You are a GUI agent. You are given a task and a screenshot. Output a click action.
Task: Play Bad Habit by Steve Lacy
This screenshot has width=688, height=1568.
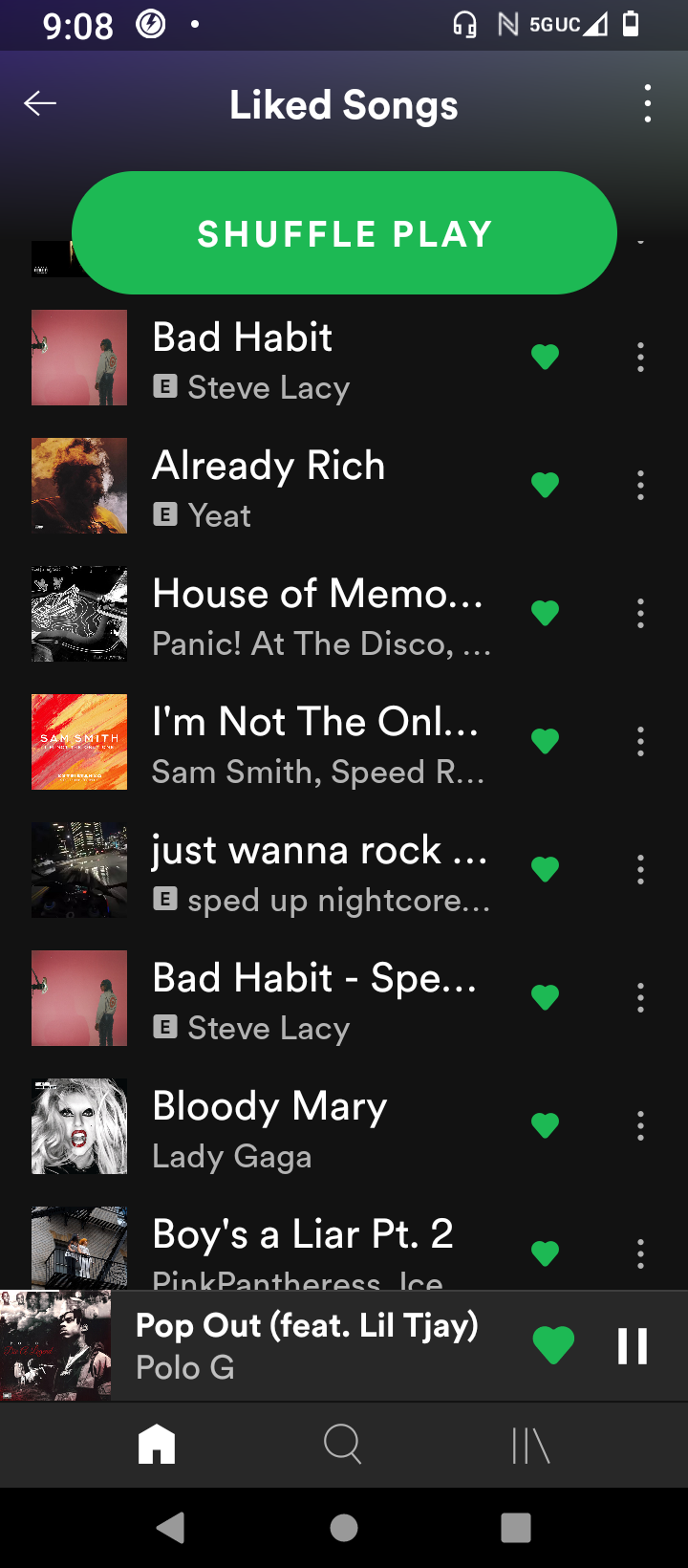(x=287, y=359)
